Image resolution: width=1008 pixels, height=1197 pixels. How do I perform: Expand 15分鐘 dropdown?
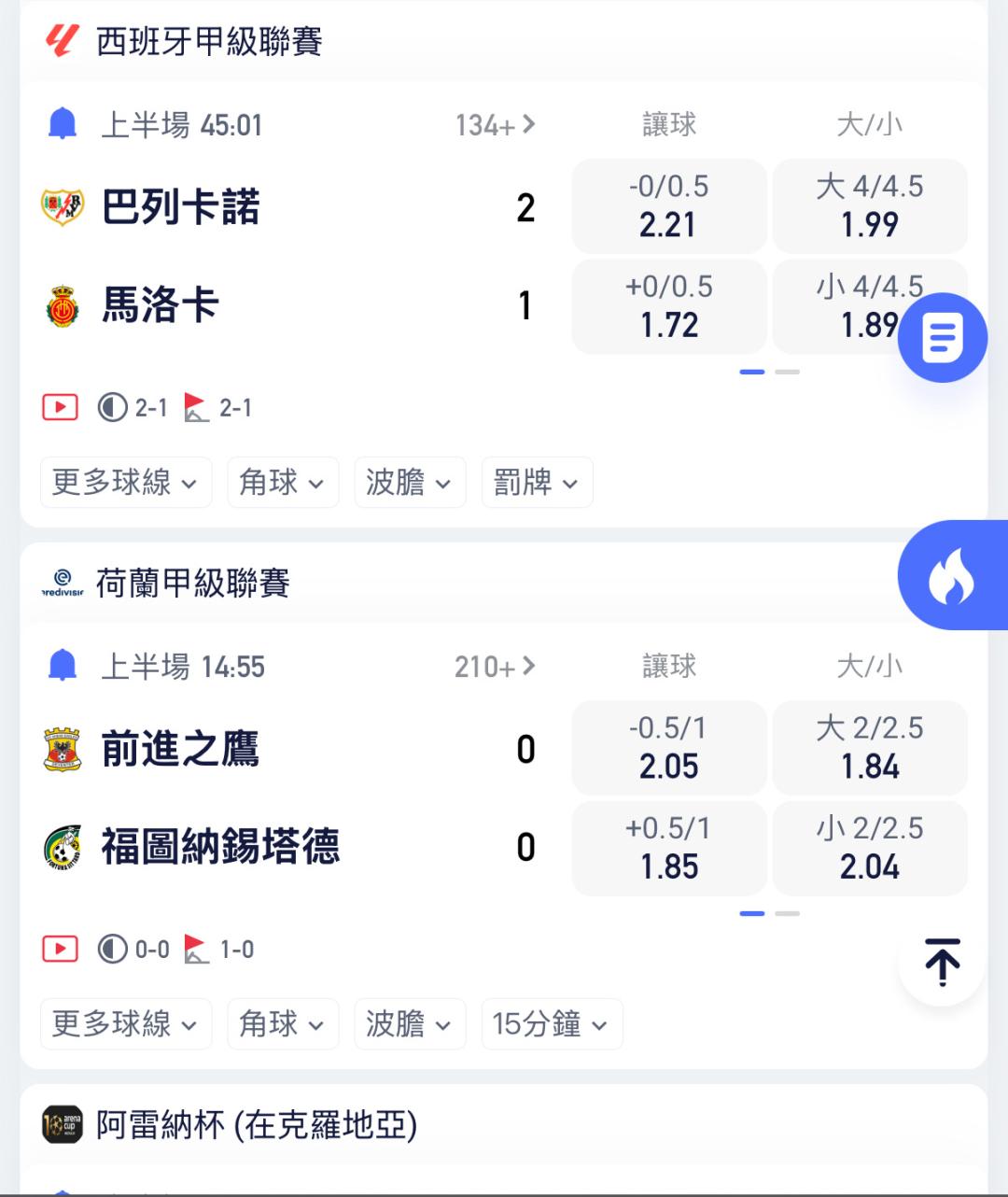click(x=551, y=1024)
